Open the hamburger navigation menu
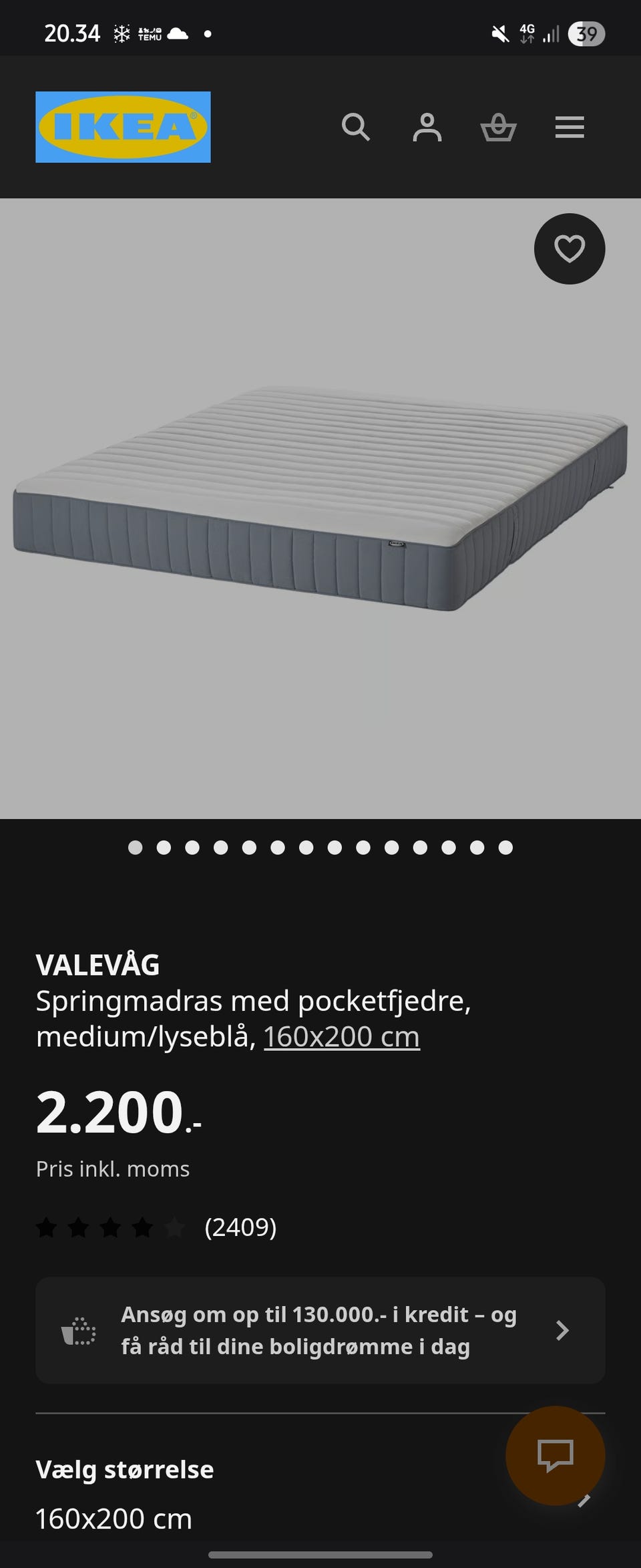 pos(569,128)
